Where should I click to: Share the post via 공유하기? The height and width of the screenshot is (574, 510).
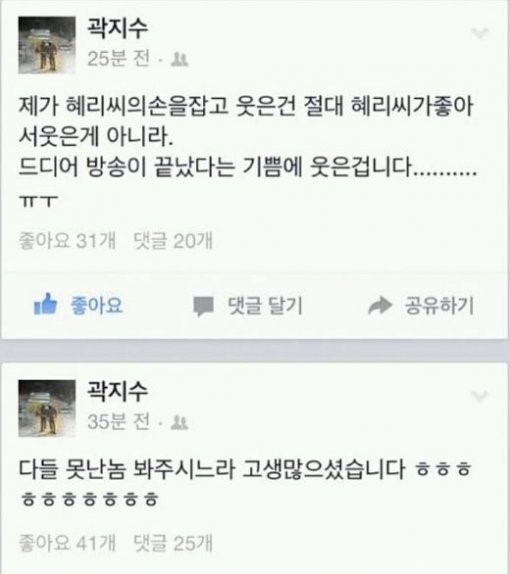421,305
